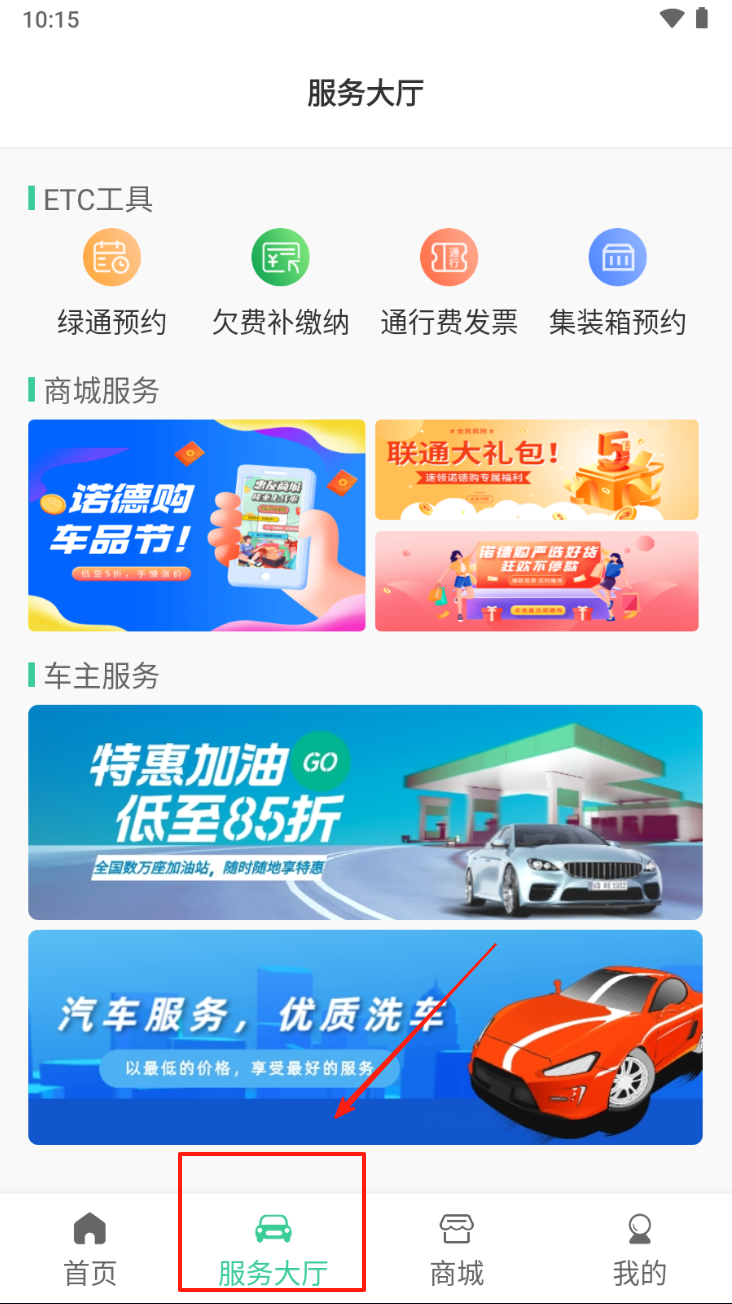Open the 联通大礼包 banner

click(x=537, y=470)
